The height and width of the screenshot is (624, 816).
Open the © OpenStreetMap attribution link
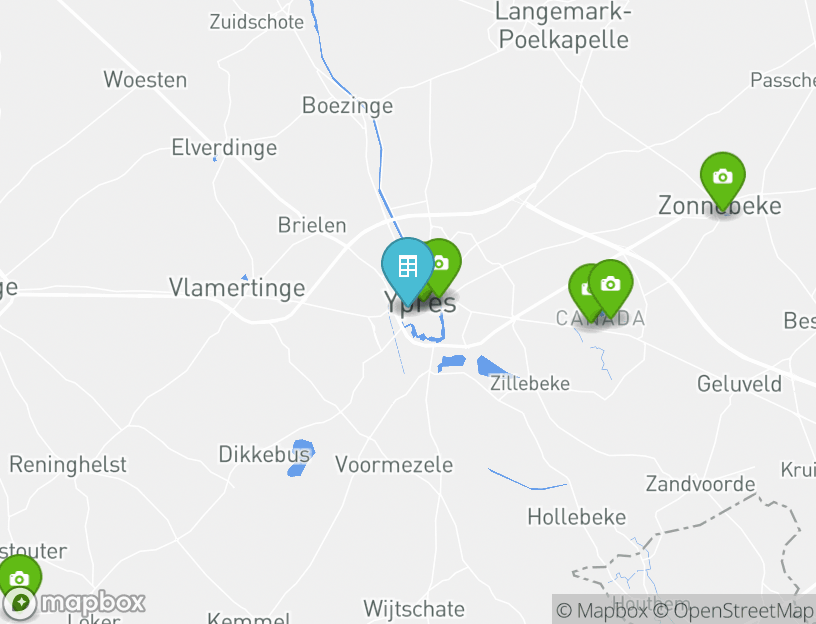coord(734,610)
